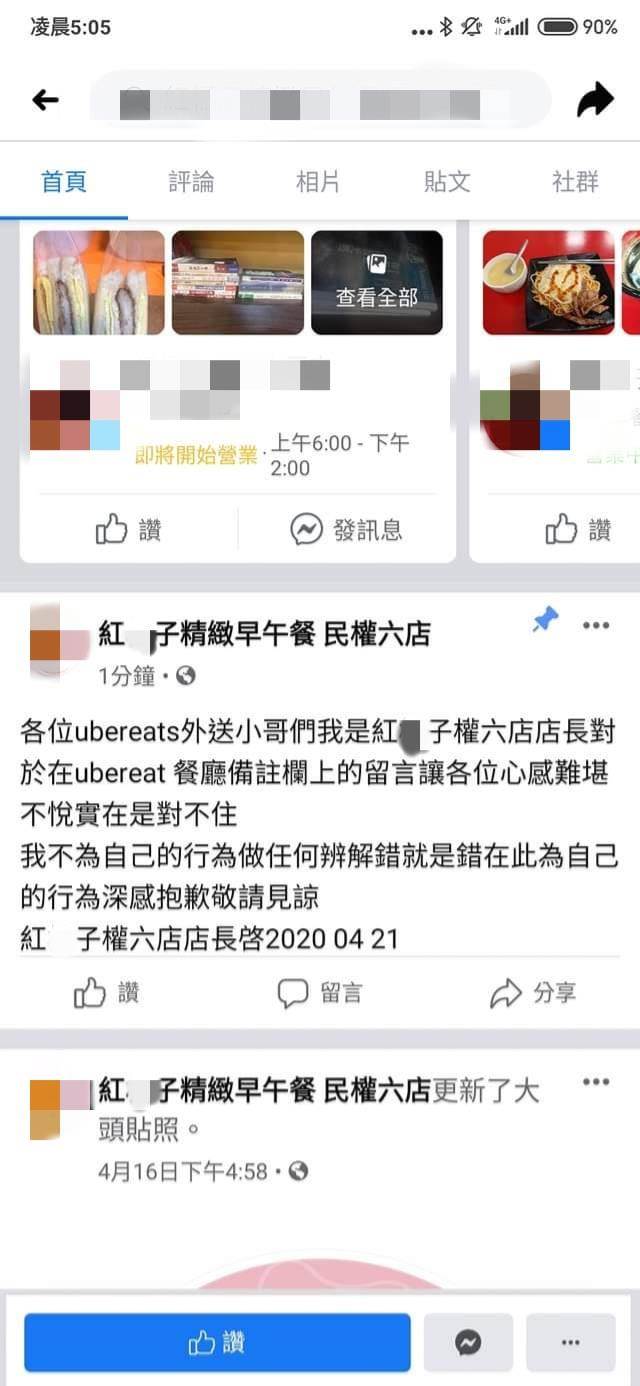
Task: Open options on the profile photo update post
Action: point(596,1082)
